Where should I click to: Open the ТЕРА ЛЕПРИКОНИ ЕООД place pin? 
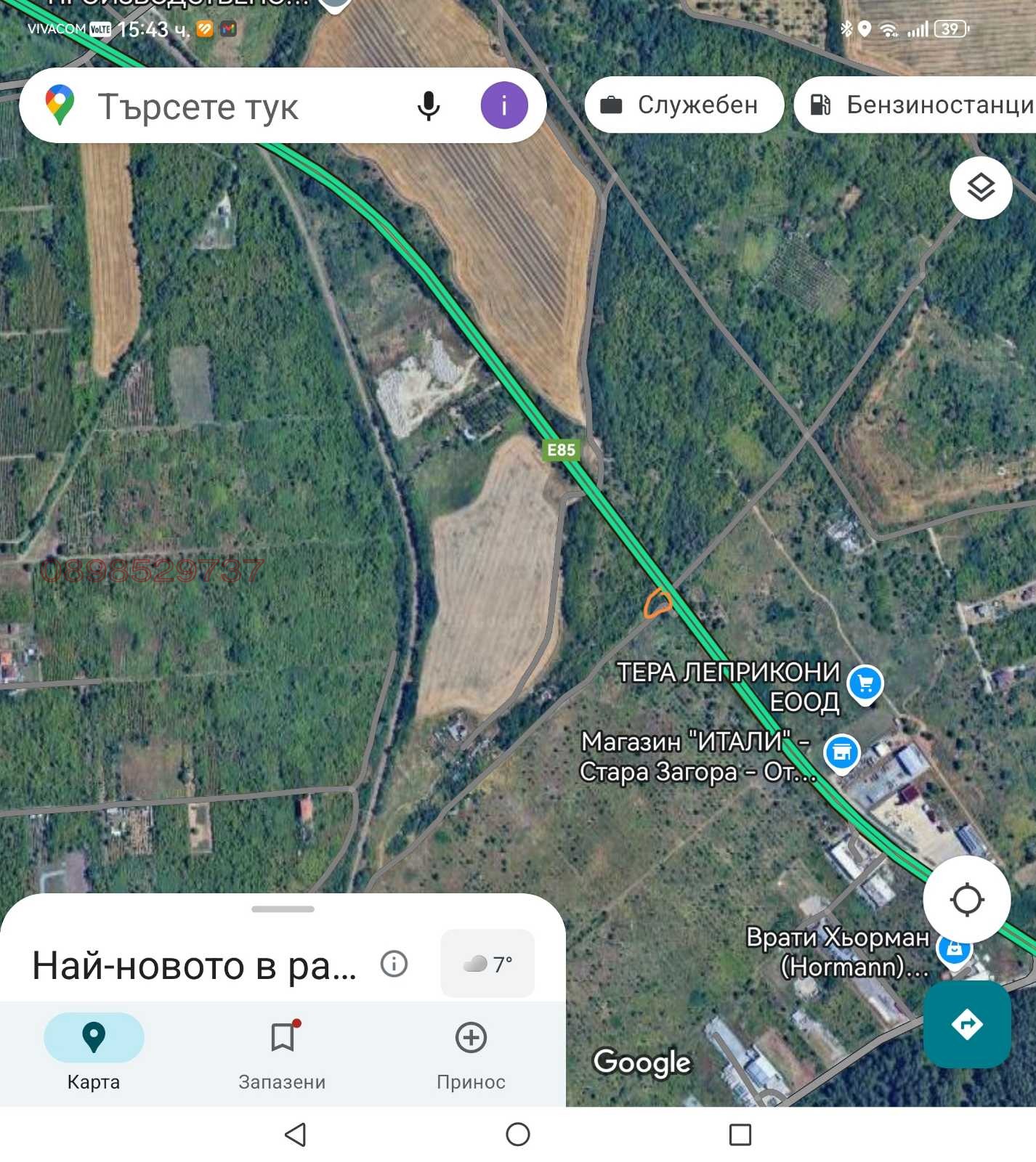click(x=865, y=684)
